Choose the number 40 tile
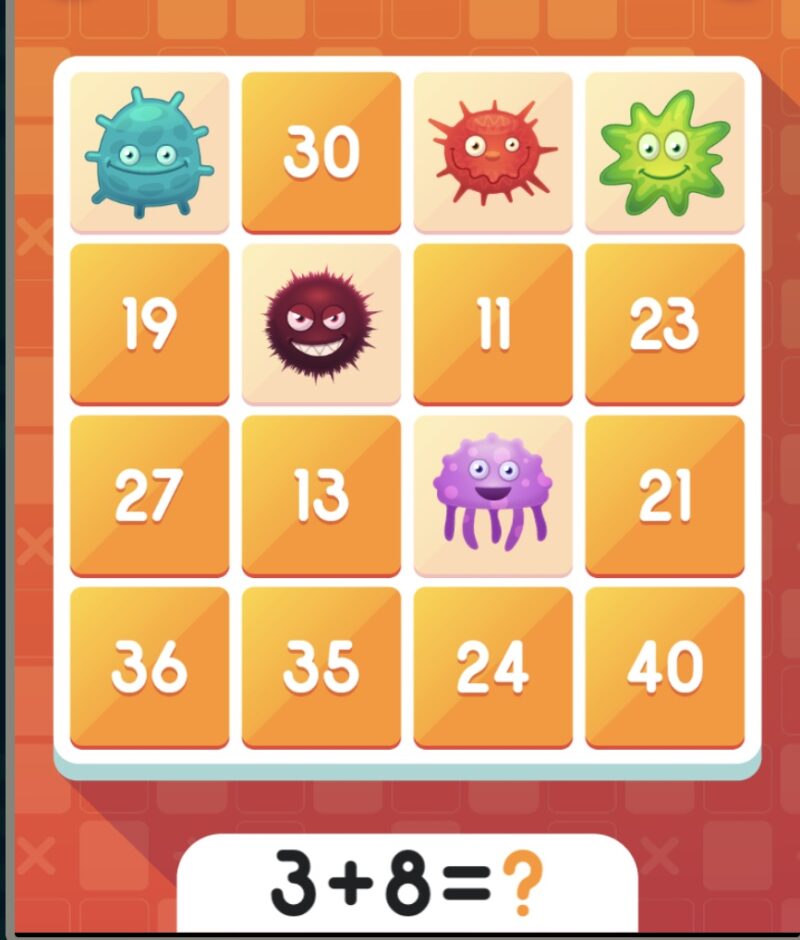Viewport: 800px width, 940px height. (665, 667)
